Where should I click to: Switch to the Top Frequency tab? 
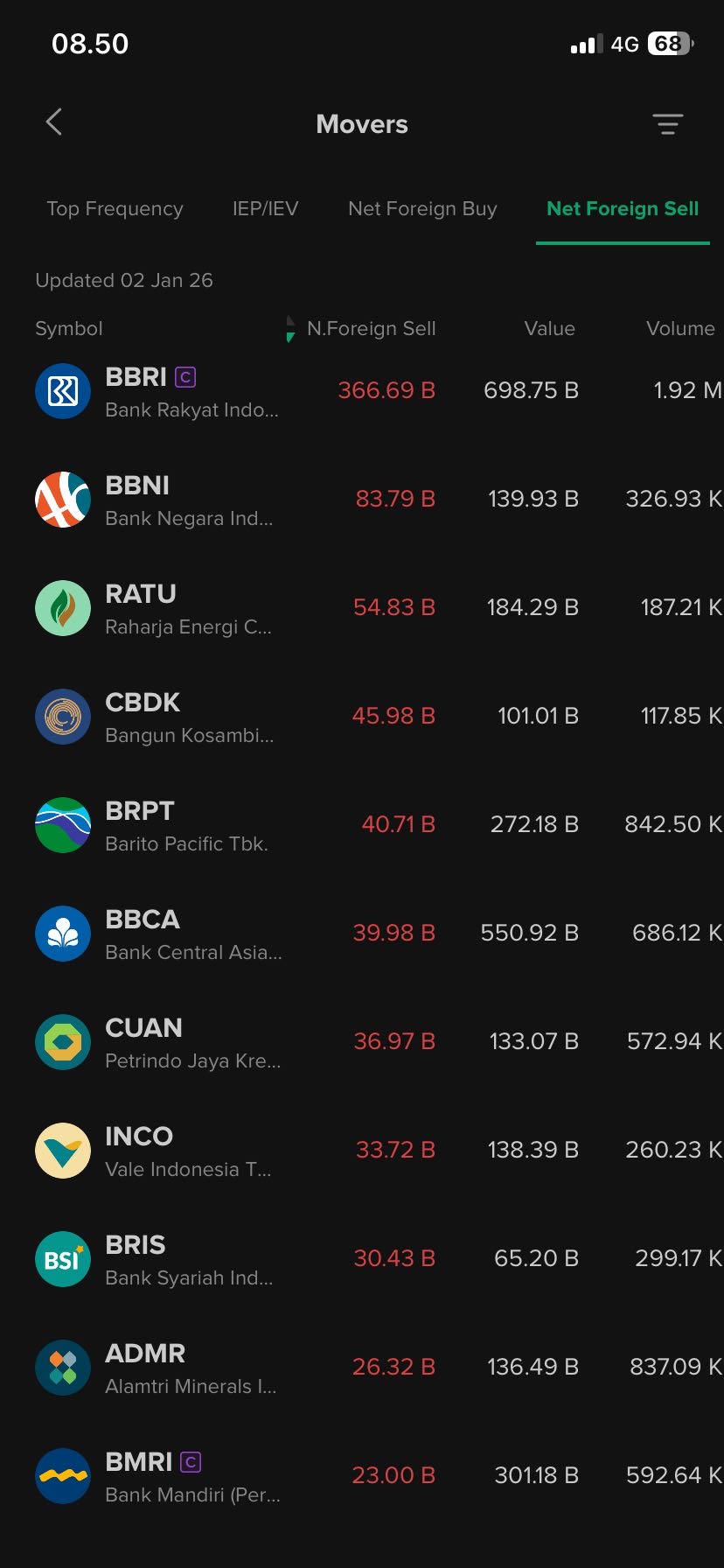pos(115,209)
